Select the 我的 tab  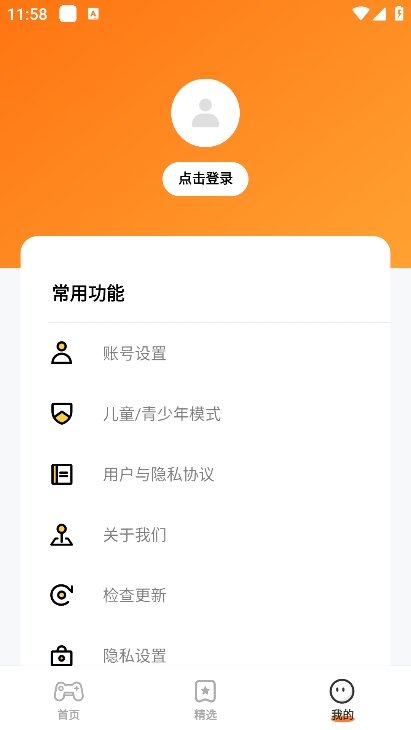(342, 699)
